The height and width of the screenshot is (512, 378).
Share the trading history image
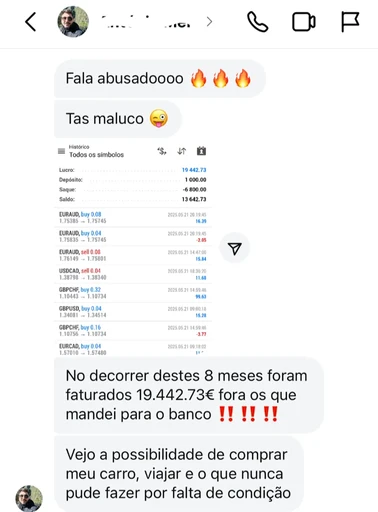(234, 248)
